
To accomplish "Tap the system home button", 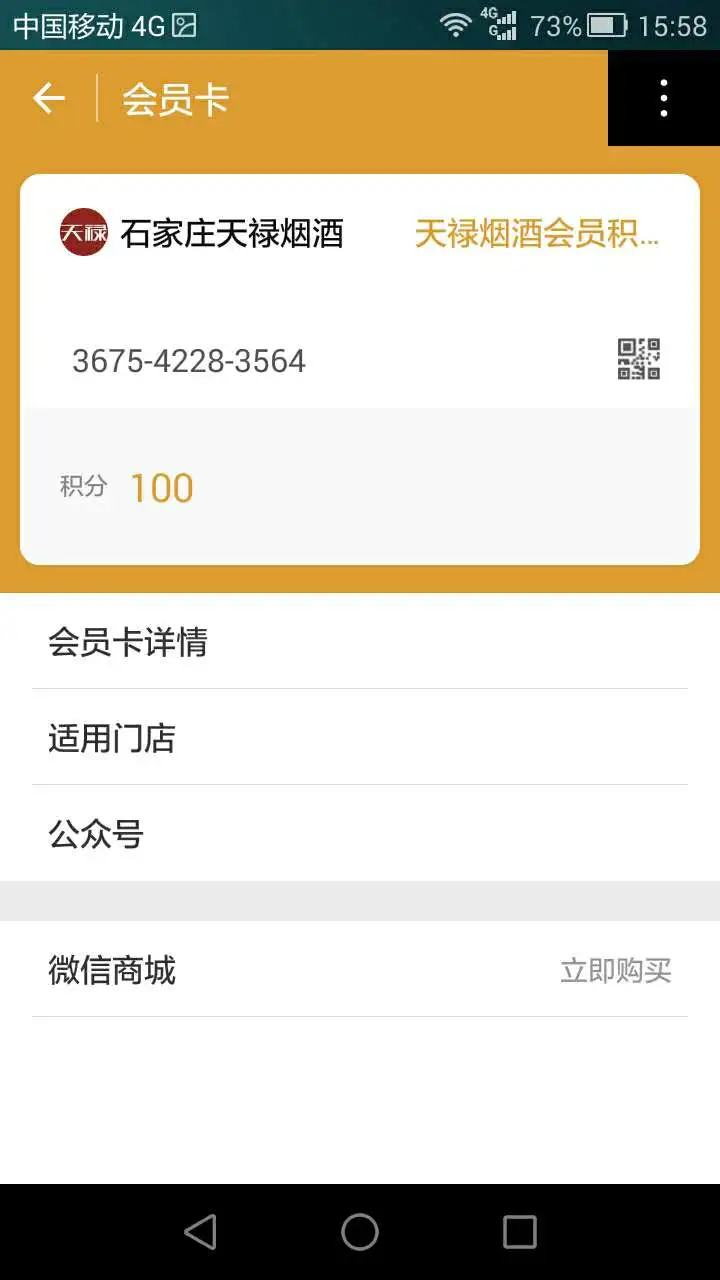I will 360,1232.
